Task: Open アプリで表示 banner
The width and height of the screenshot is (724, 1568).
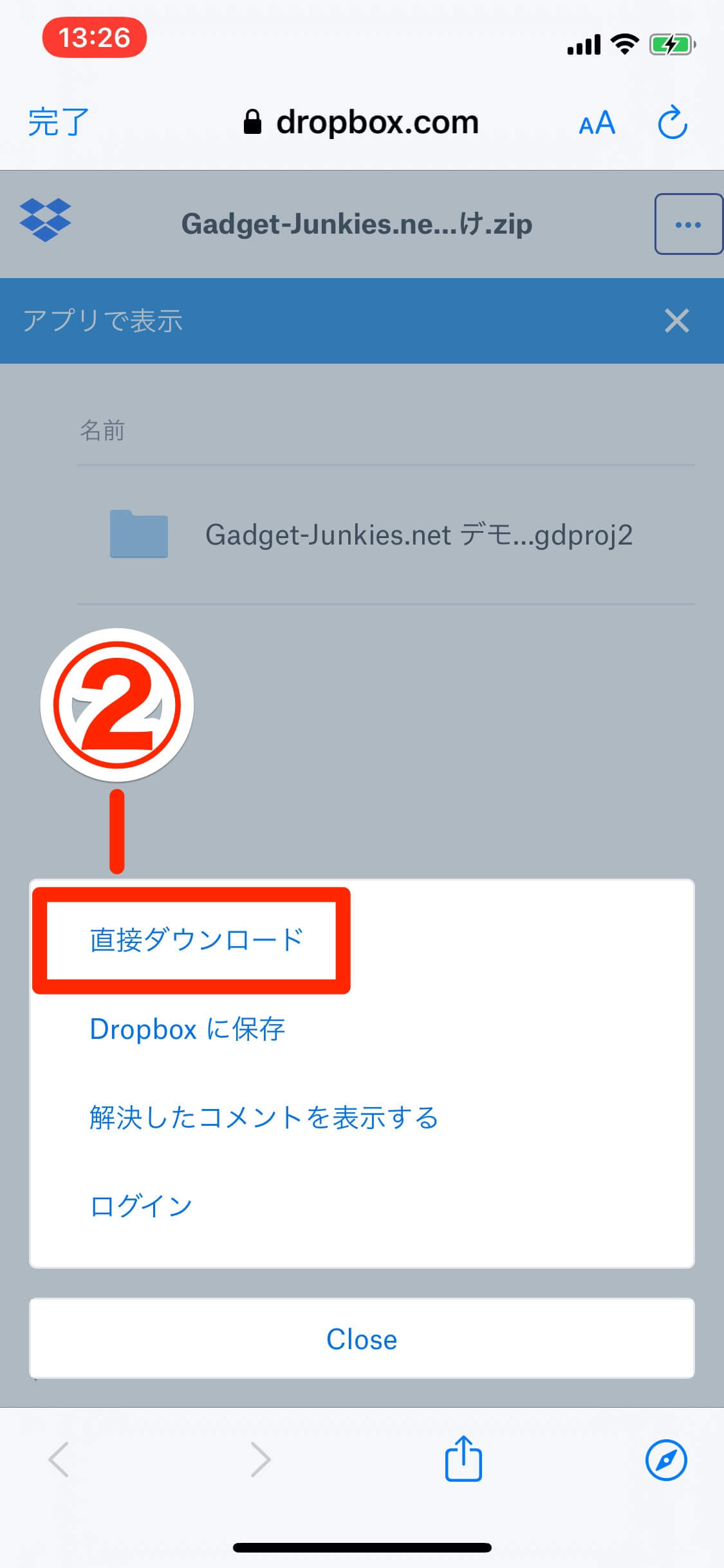Action: [x=103, y=321]
